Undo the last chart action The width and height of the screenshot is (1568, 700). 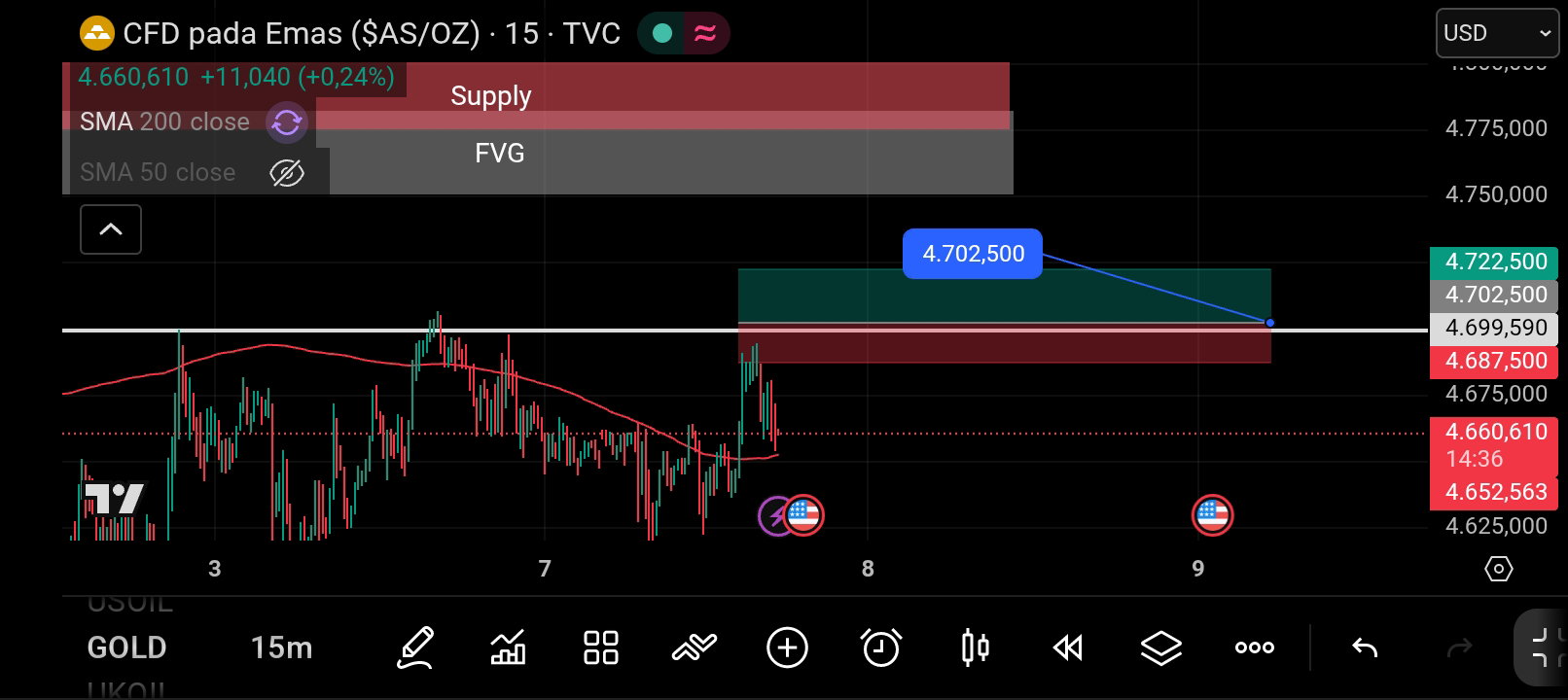pyautogui.click(x=1365, y=647)
